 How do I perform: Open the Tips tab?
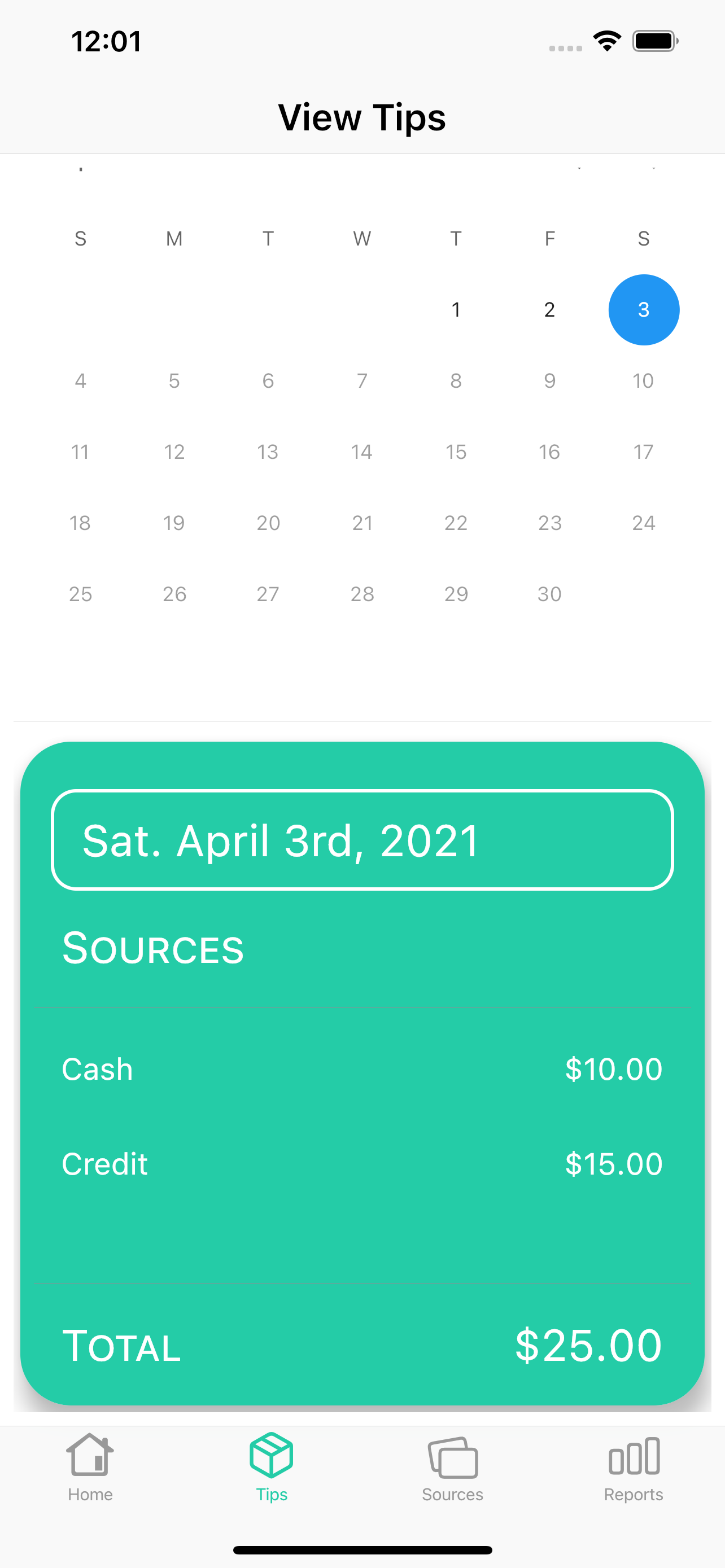(272, 1466)
